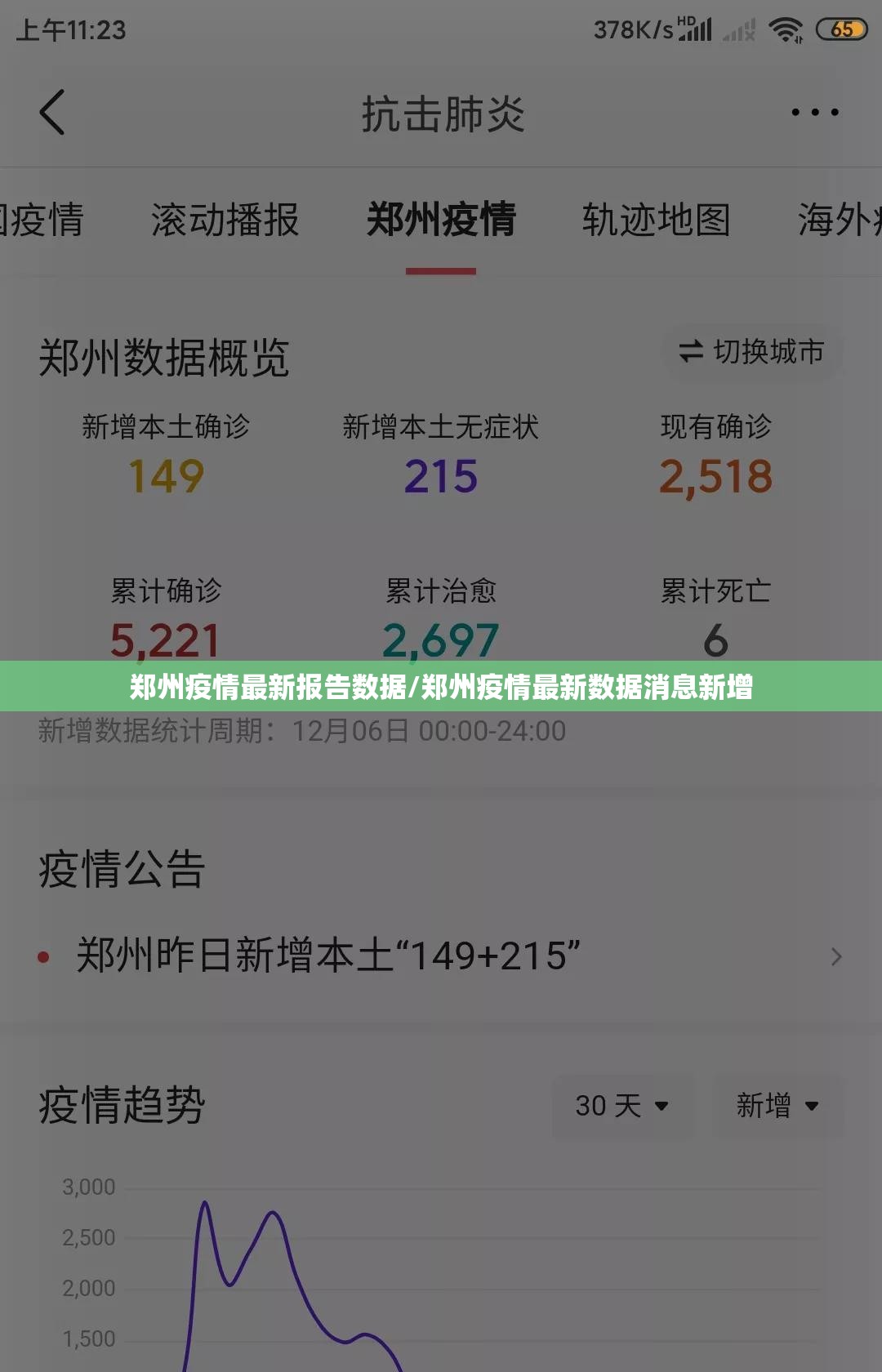Screen dimensions: 882x1372
Task: Switch to the 轨迹地图 tab
Action: (656, 220)
